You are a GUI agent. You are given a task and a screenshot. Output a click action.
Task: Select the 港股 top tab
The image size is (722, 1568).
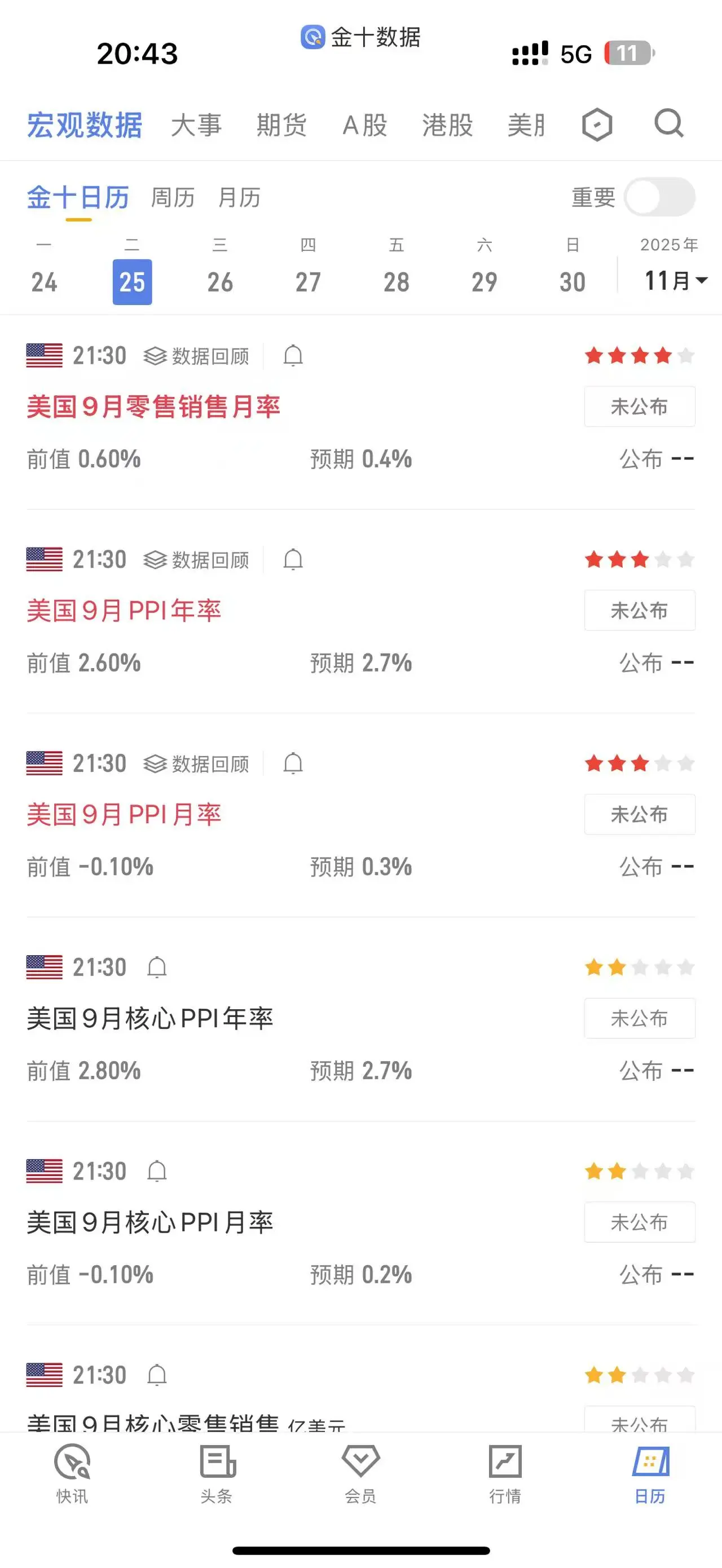(447, 125)
